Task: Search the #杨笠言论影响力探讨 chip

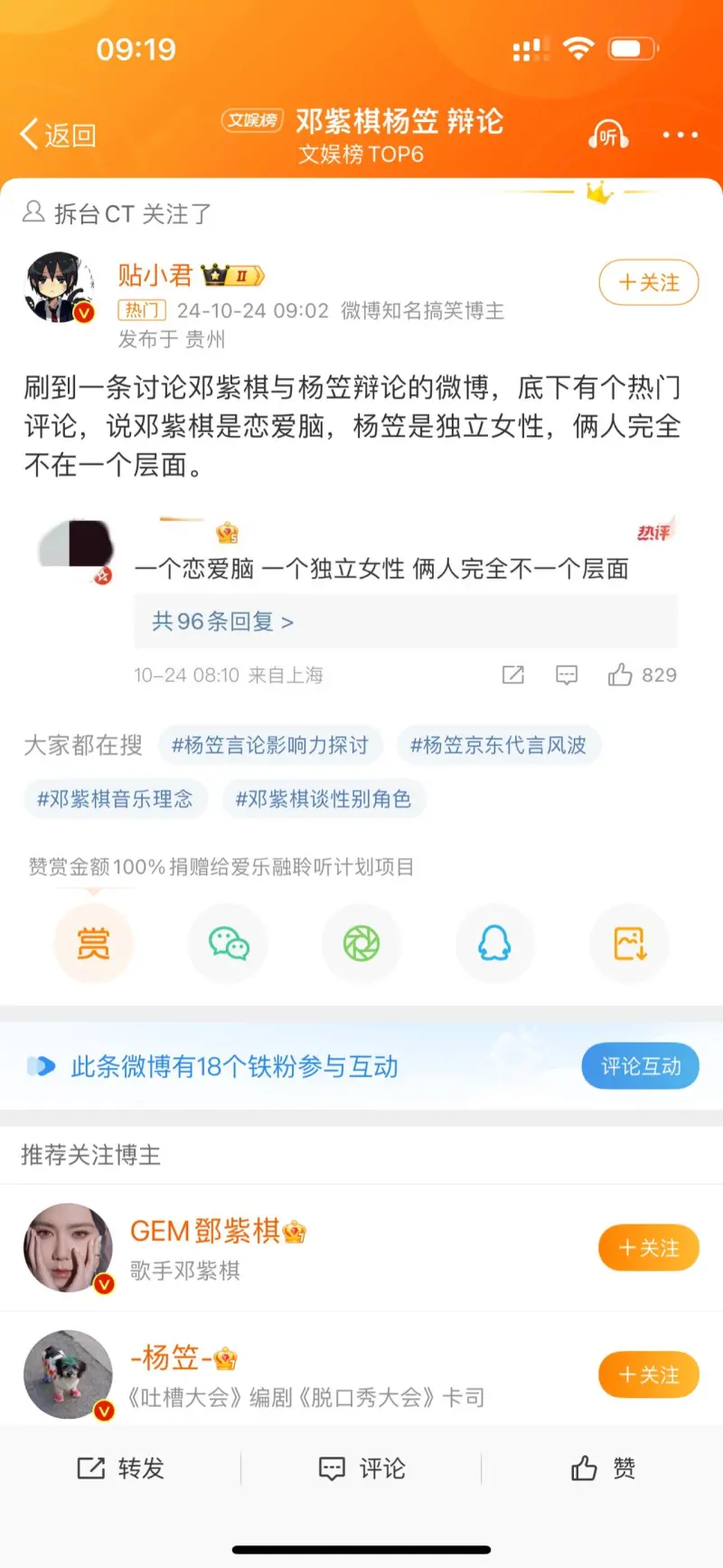Action: pos(269,745)
